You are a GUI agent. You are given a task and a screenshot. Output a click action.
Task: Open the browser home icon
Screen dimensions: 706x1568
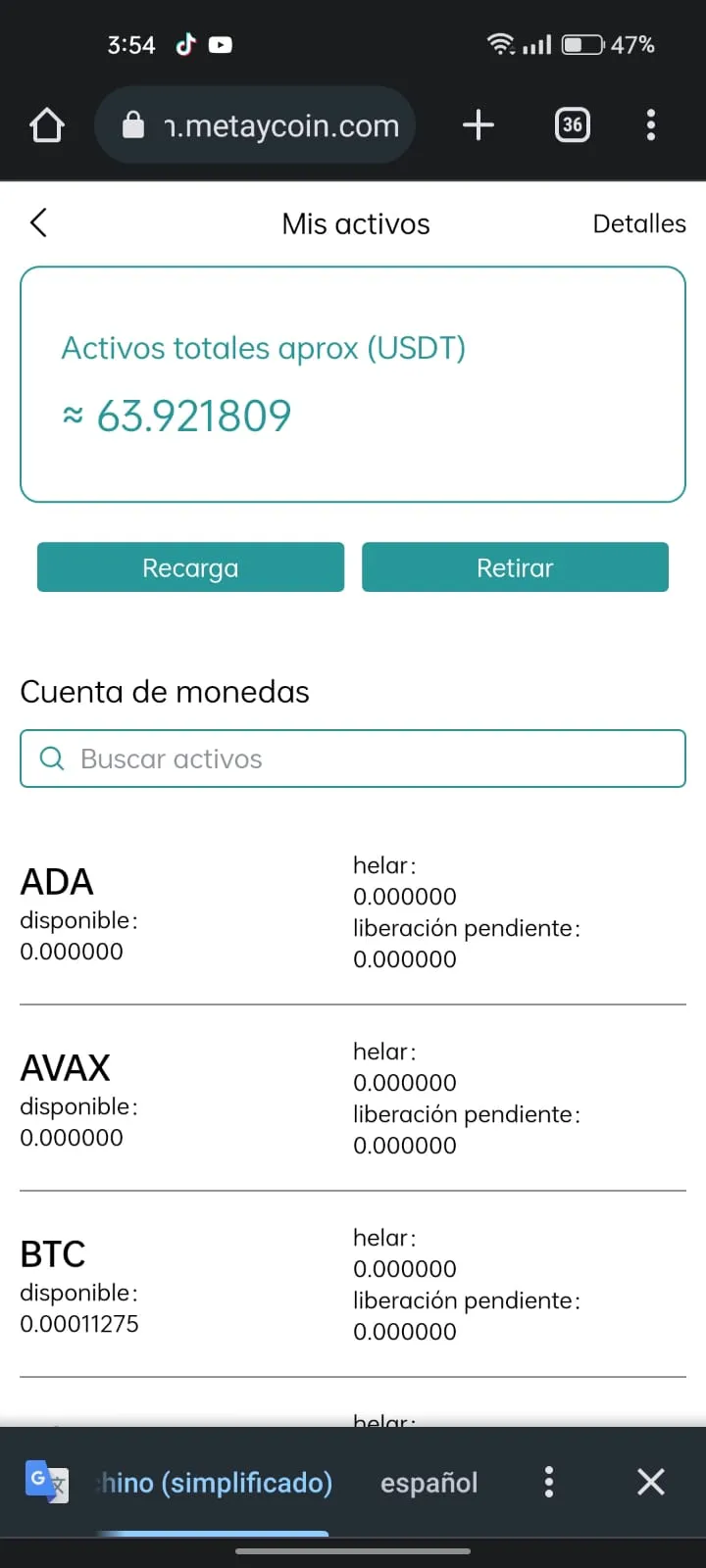point(47,125)
